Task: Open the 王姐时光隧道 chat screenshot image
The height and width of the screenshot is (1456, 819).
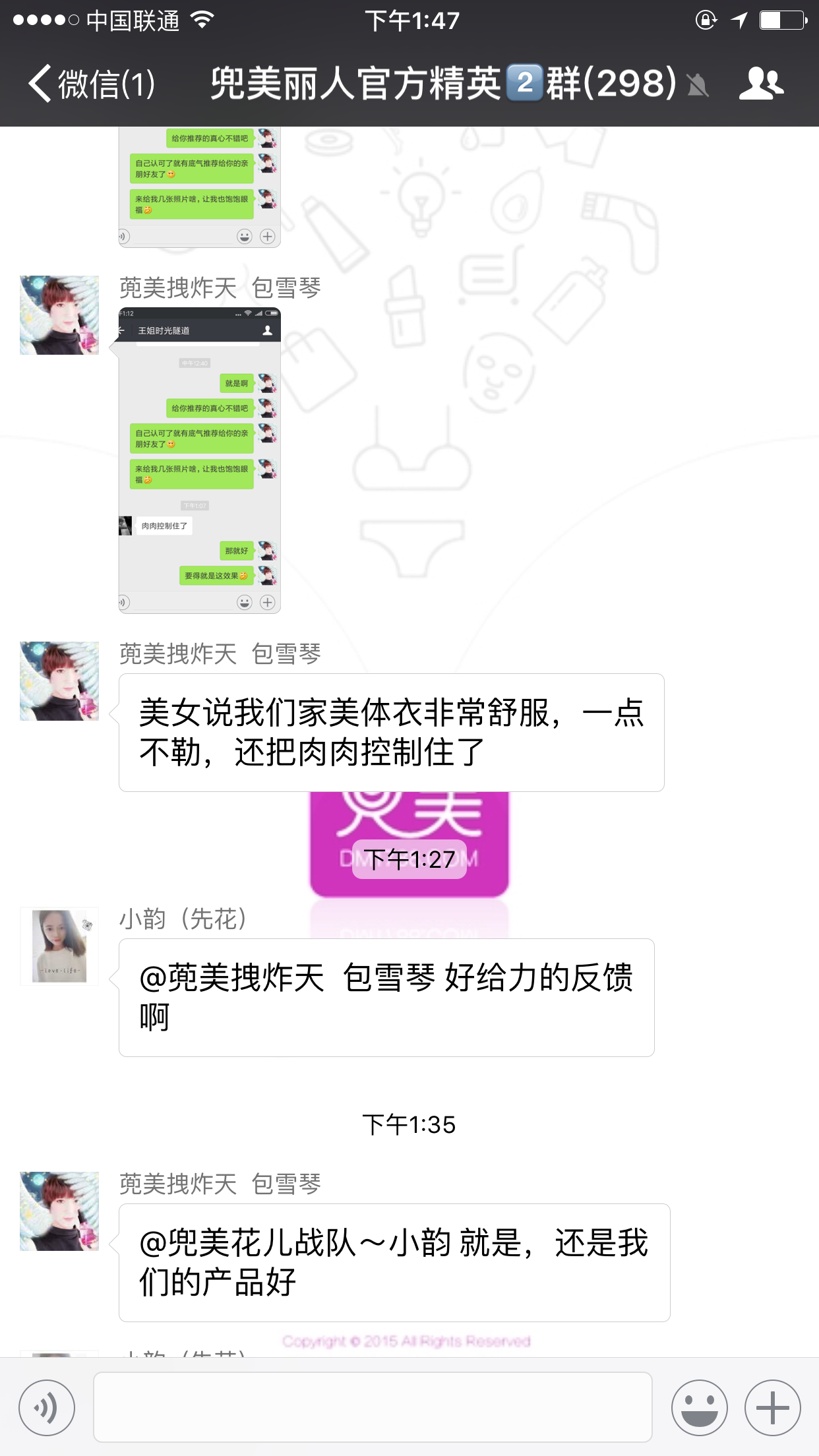Action: point(200,460)
